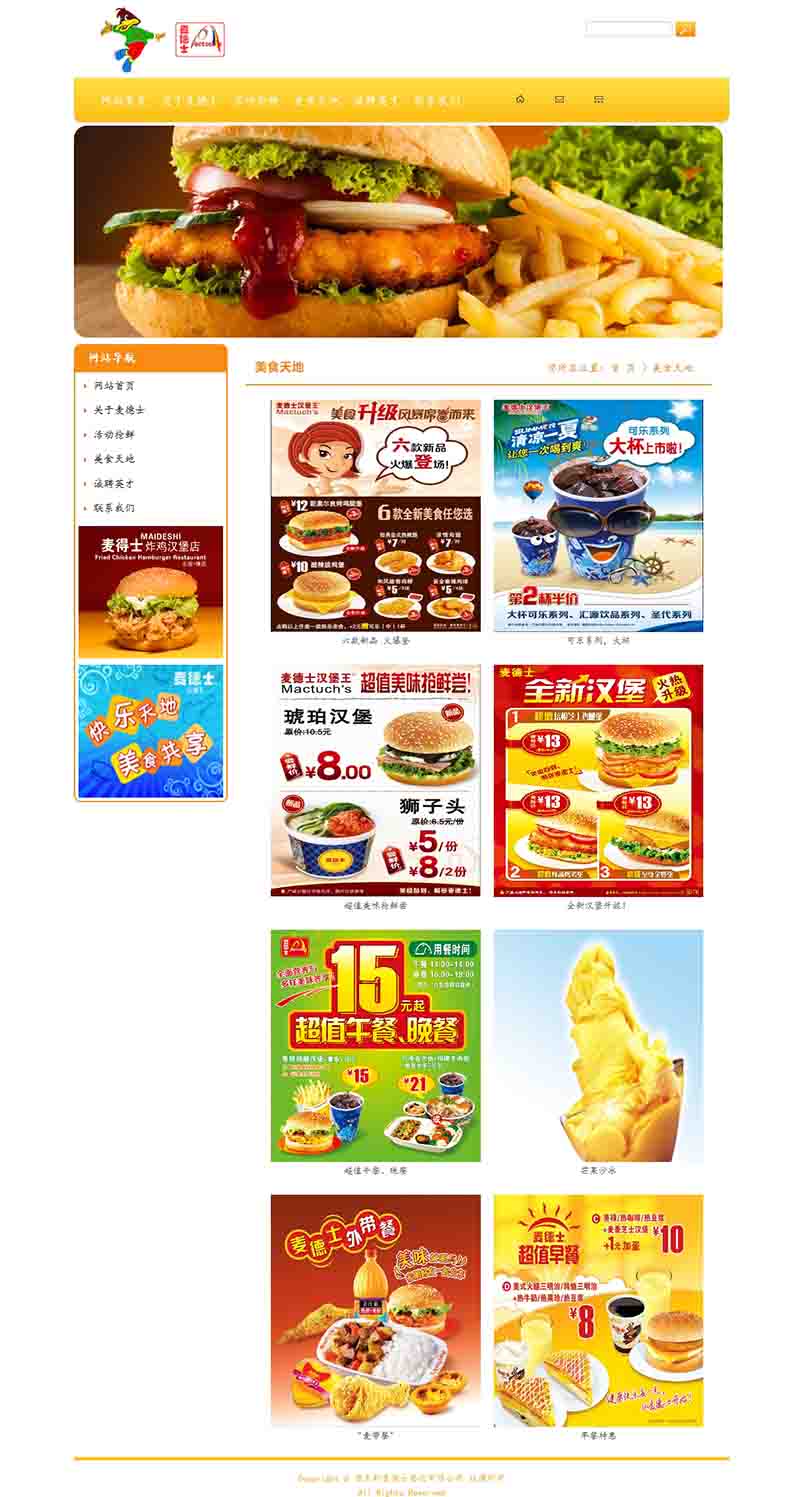Screen dimensions: 800x1497
Task: View the 全新汉堡升级 poster
Action: tap(598, 780)
